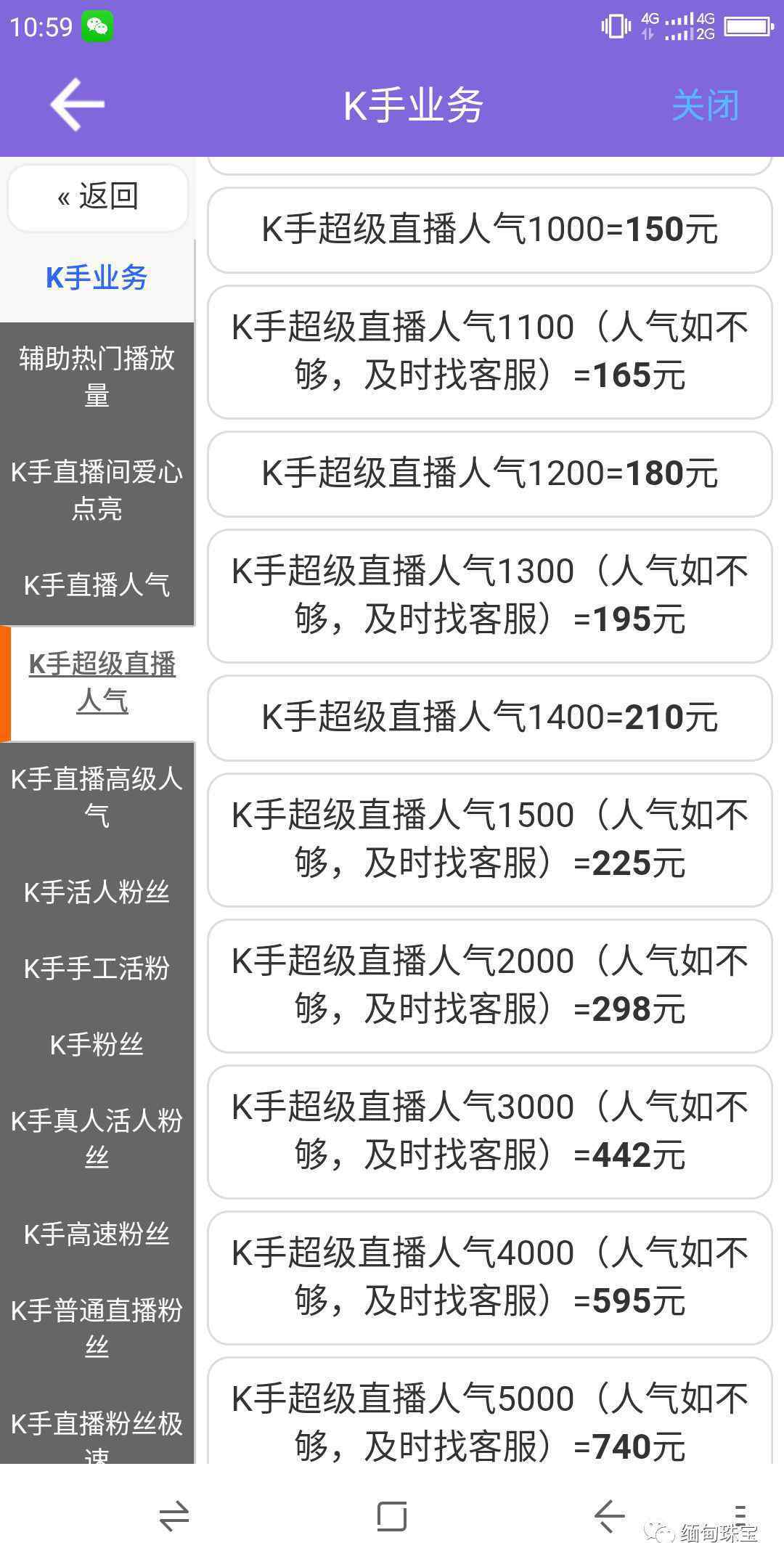
Task: Switch to the K手普通直播粉丝 category
Action: tap(97, 1328)
